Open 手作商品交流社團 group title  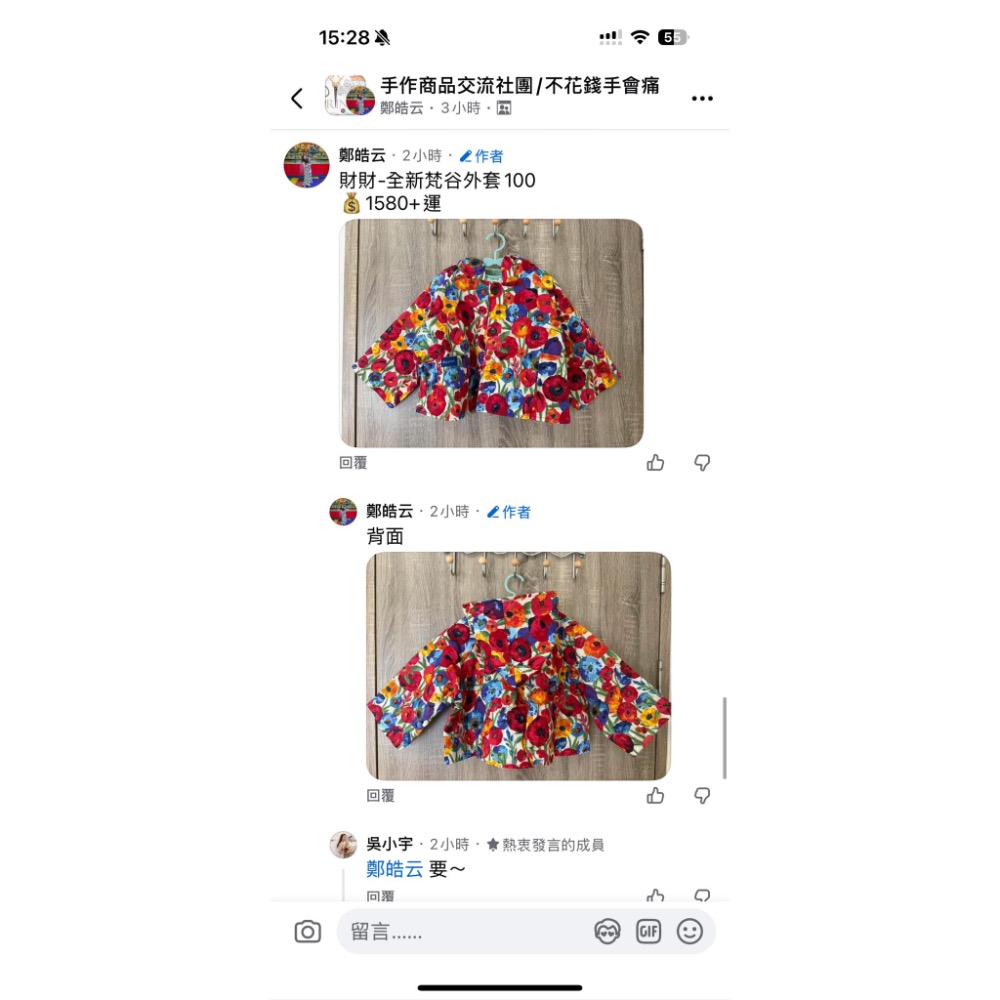click(x=519, y=86)
